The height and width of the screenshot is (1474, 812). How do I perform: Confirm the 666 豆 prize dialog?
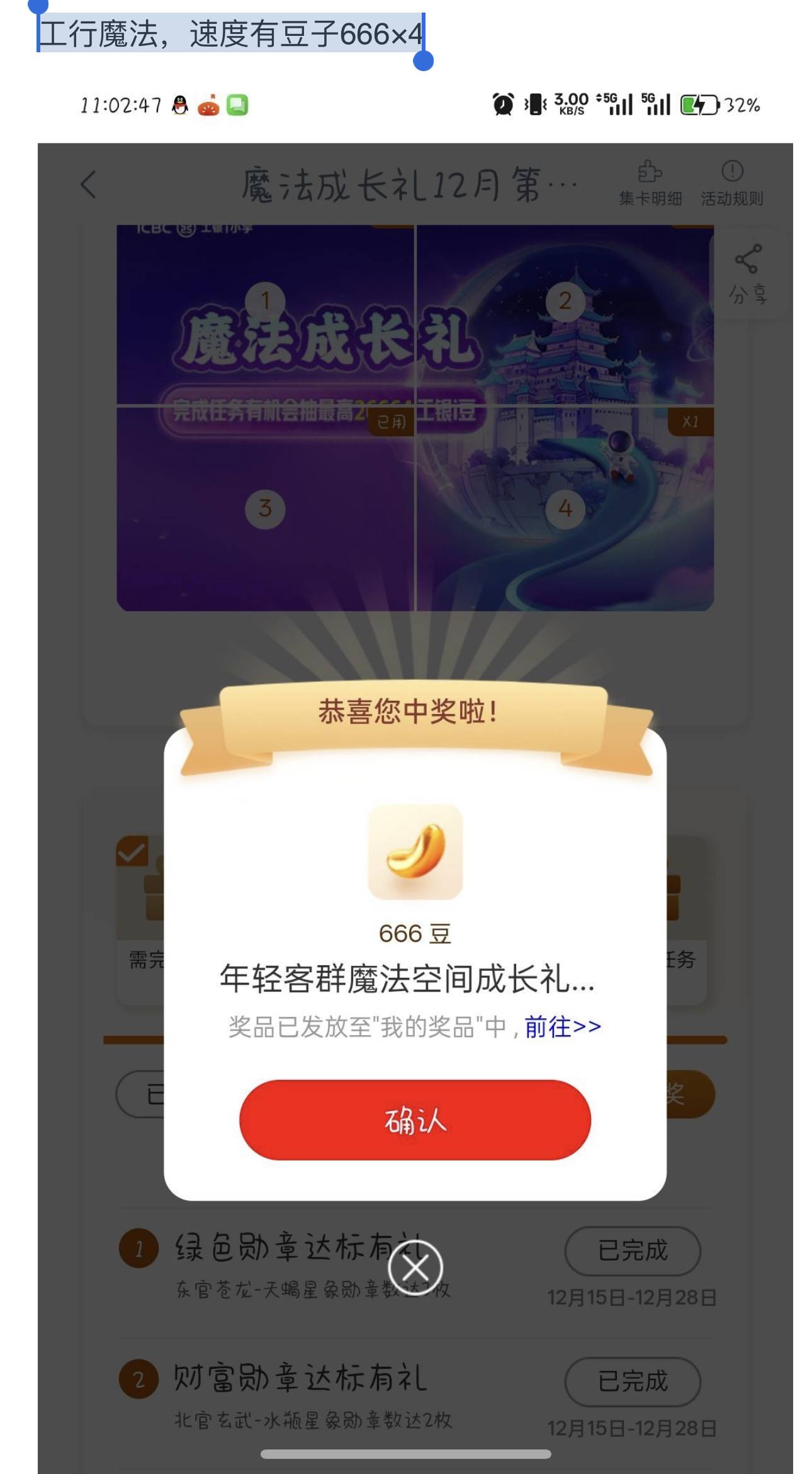[x=415, y=1120]
